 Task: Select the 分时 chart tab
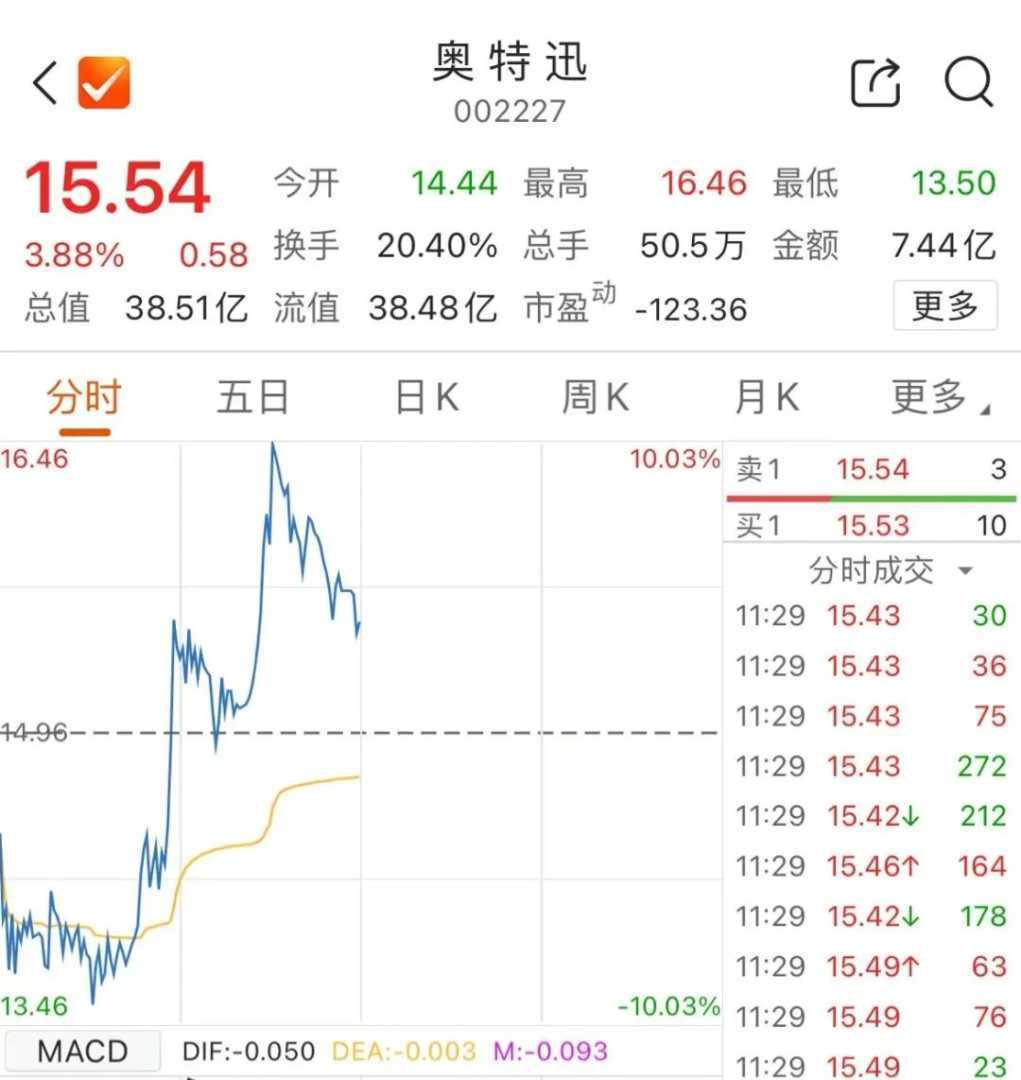click(x=84, y=399)
